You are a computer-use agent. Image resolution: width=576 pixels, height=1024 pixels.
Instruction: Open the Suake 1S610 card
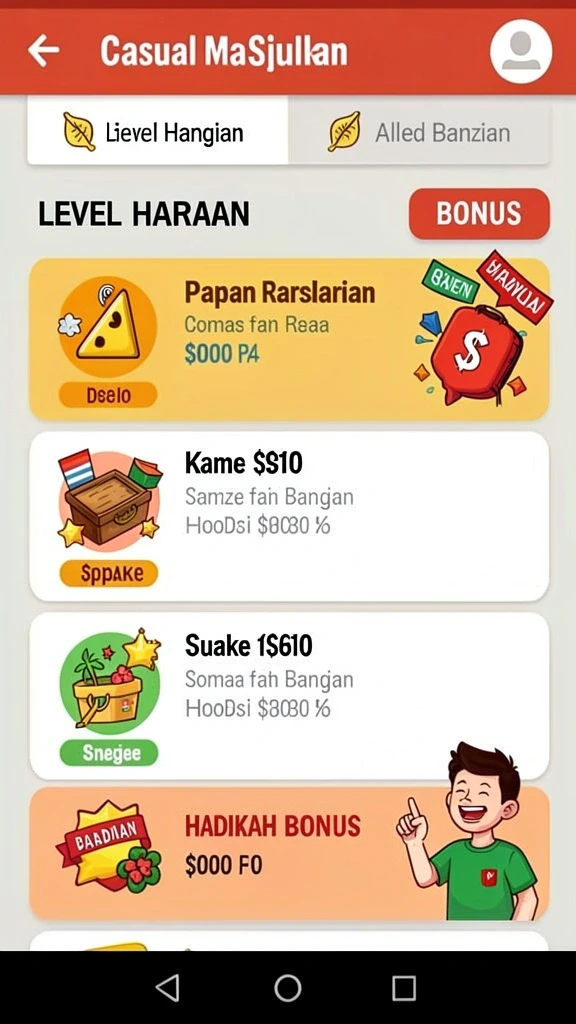tap(289, 696)
